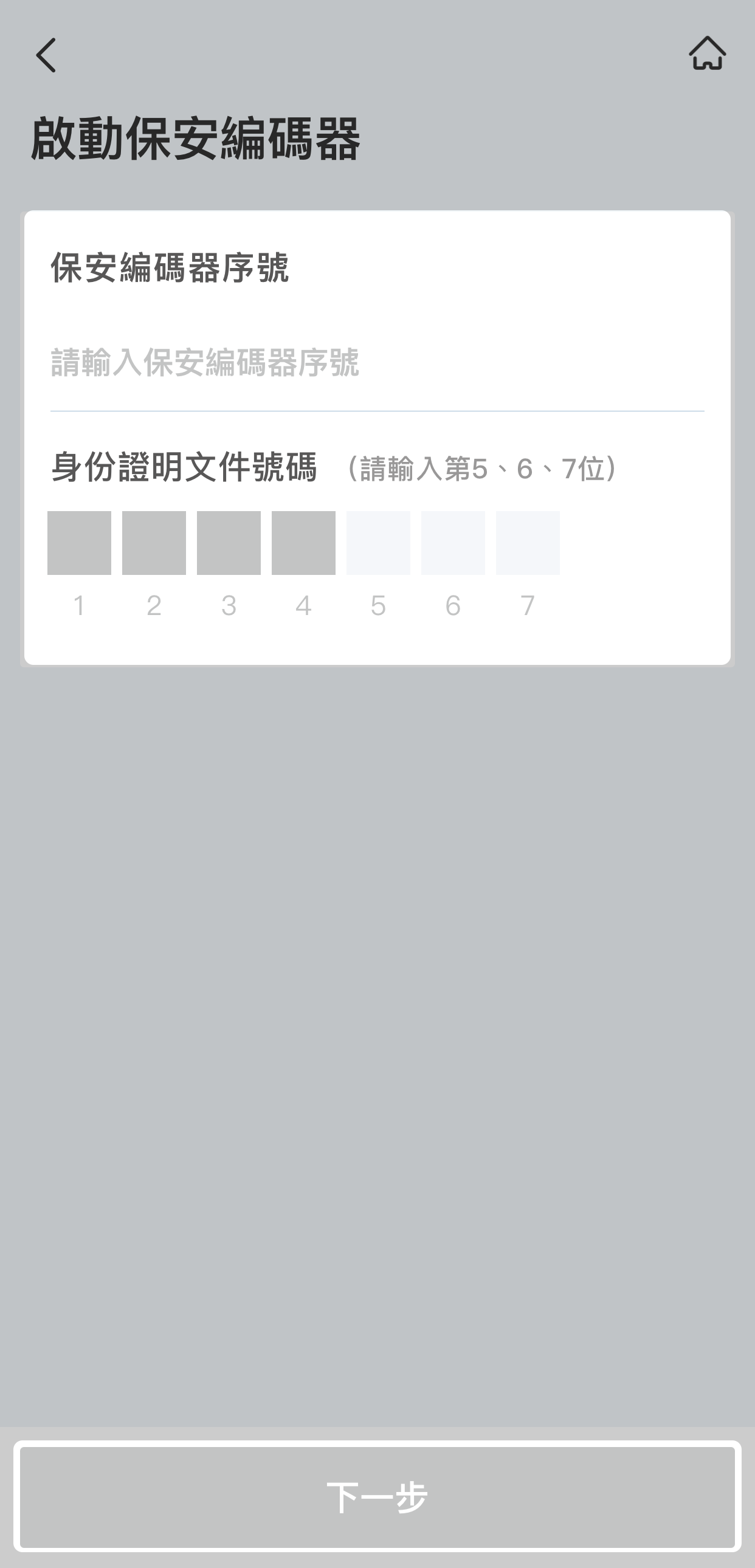Select the 7th ID digit box
Image resolution: width=755 pixels, height=1568 pixels.
(528, 543)
